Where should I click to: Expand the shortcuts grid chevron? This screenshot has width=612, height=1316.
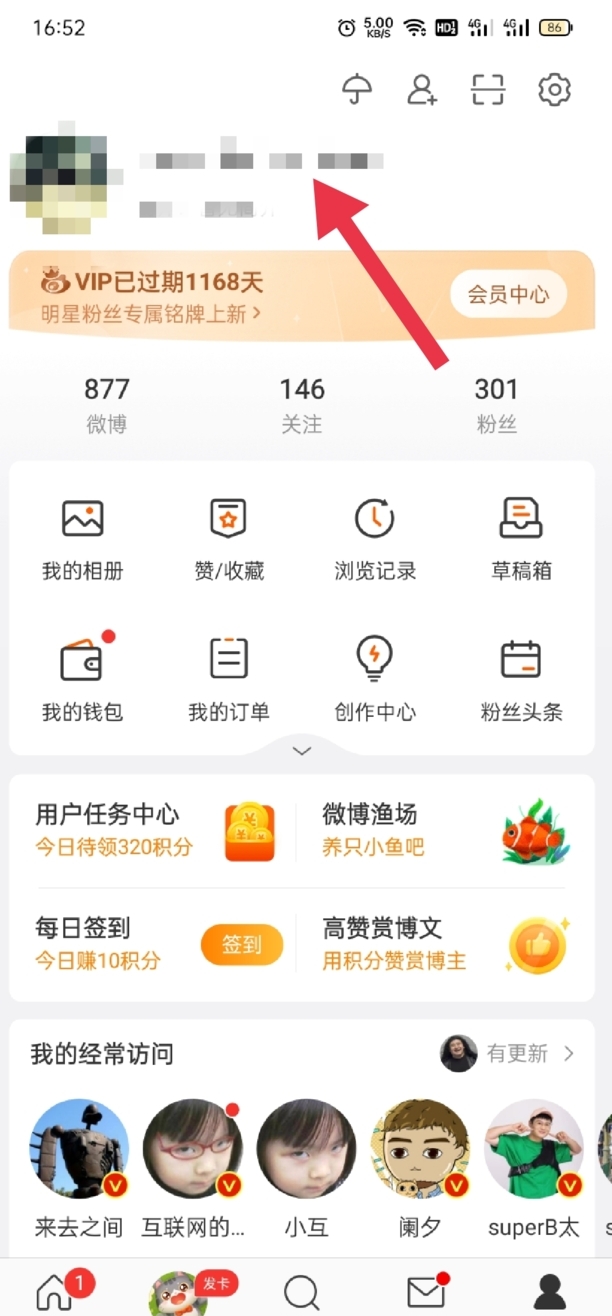point(302,750)
